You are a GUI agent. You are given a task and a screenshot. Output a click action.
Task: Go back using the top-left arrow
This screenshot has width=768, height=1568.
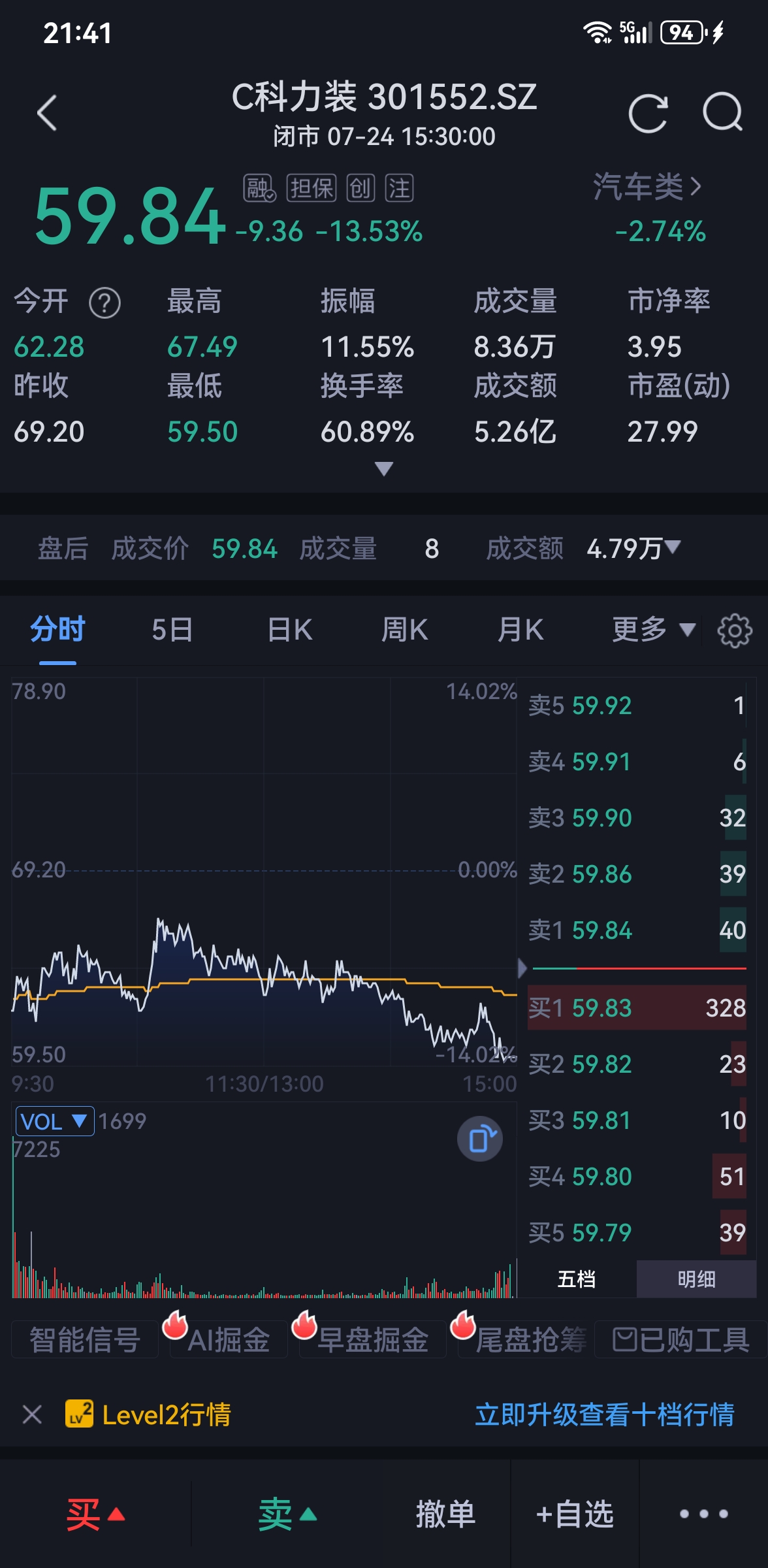coord(47,113)
